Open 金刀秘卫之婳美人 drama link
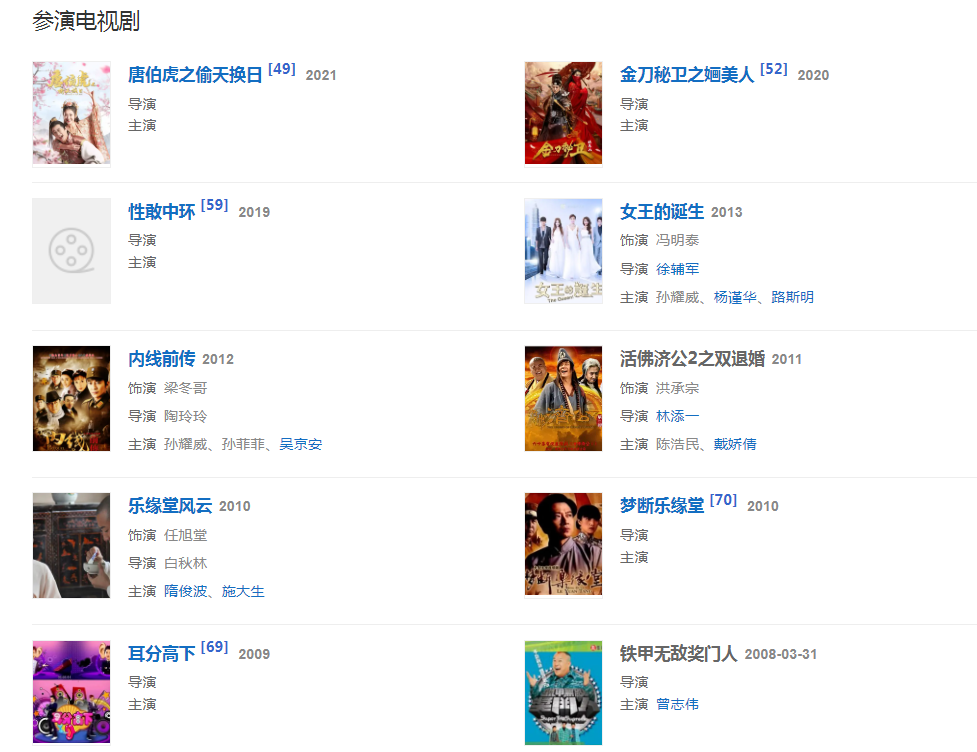977x752 pixels. pyautogui.click(x=687, y=75)
